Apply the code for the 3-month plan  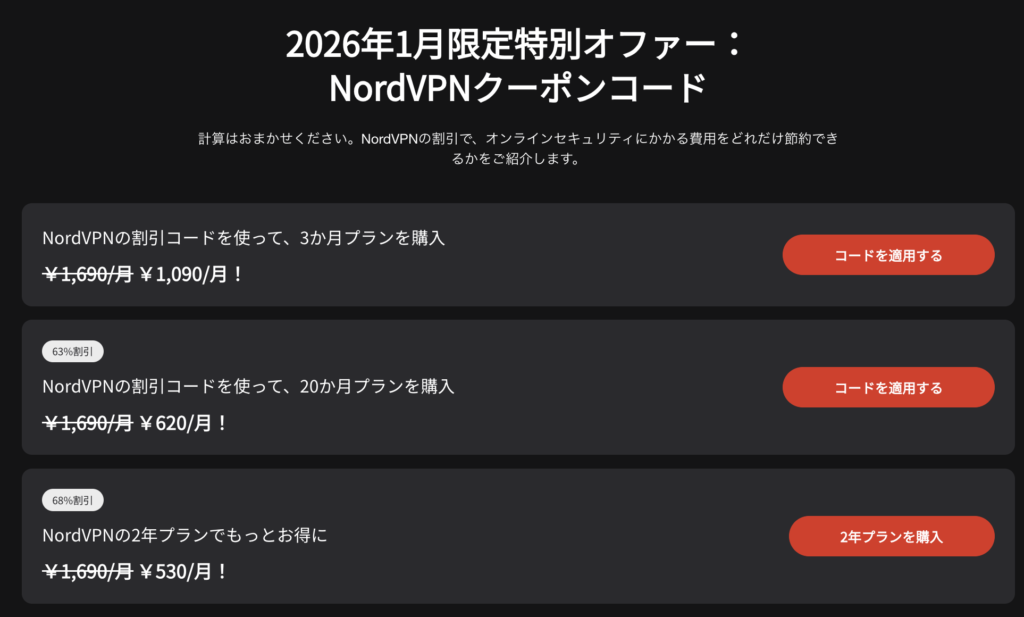click(888, 255)
